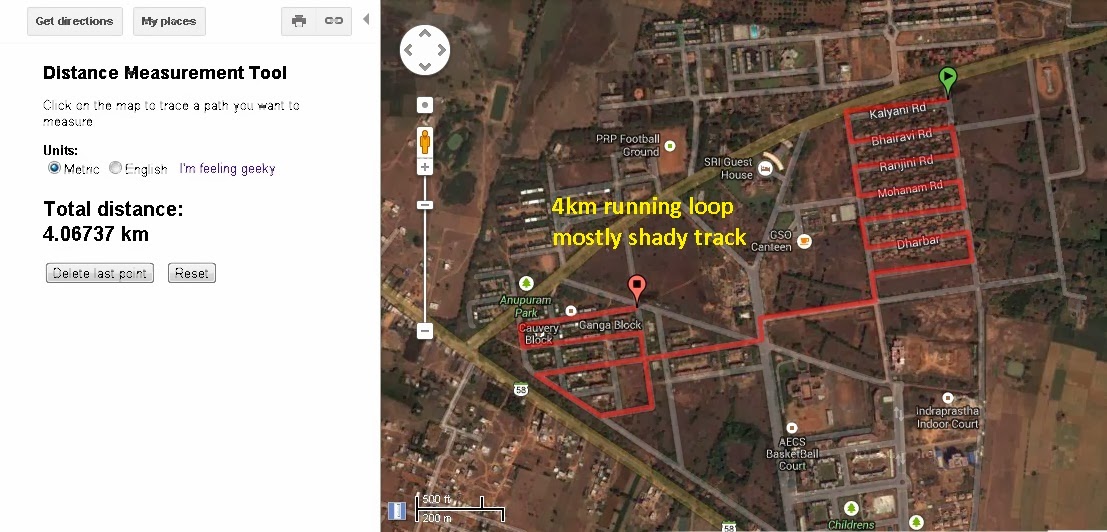Tap the red marker near Ganga Block

[637, 287]
